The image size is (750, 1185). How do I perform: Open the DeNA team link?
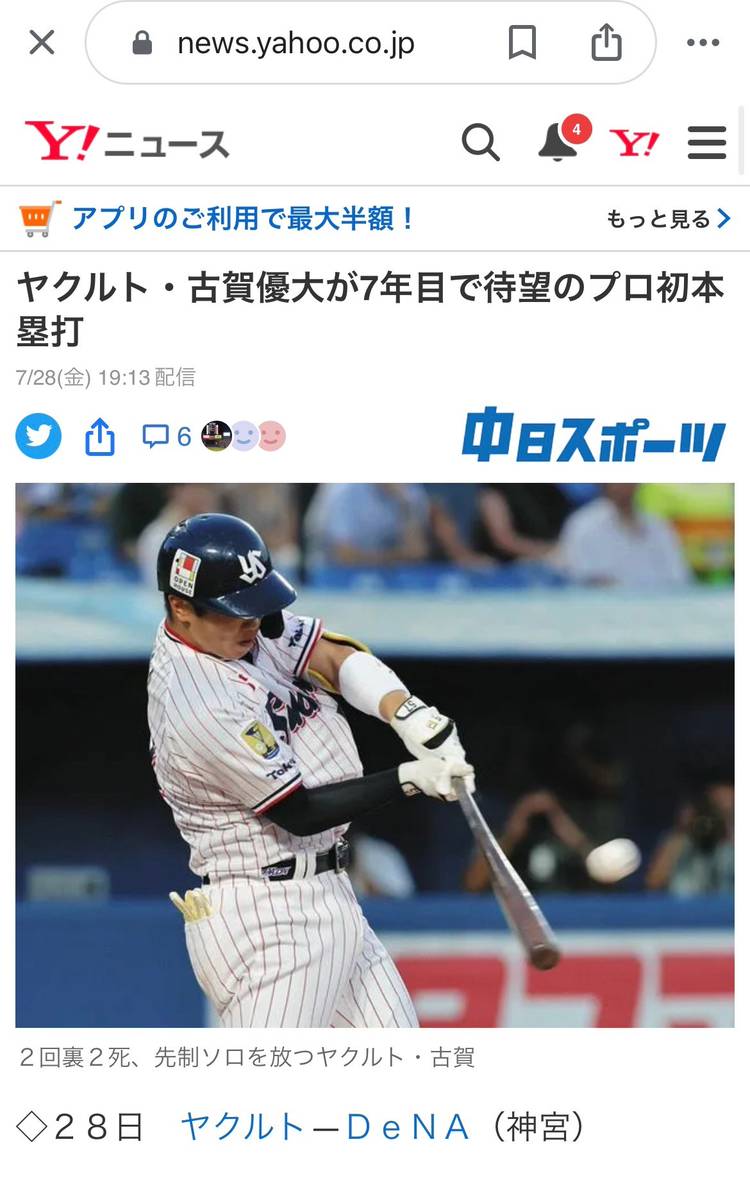click(407, 1127)
